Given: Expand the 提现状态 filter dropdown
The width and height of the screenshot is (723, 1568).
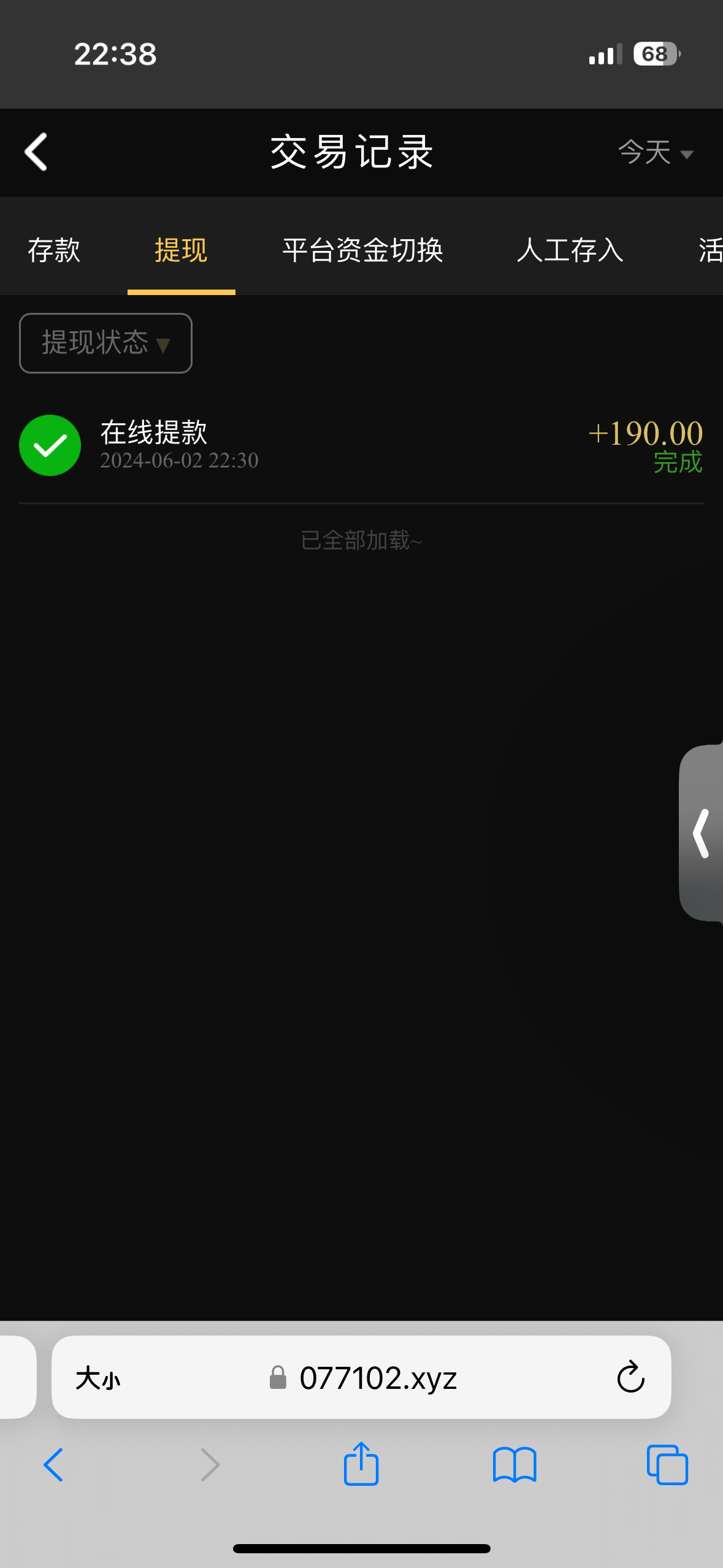Looking at the screenshot, I should coord(105,343).
